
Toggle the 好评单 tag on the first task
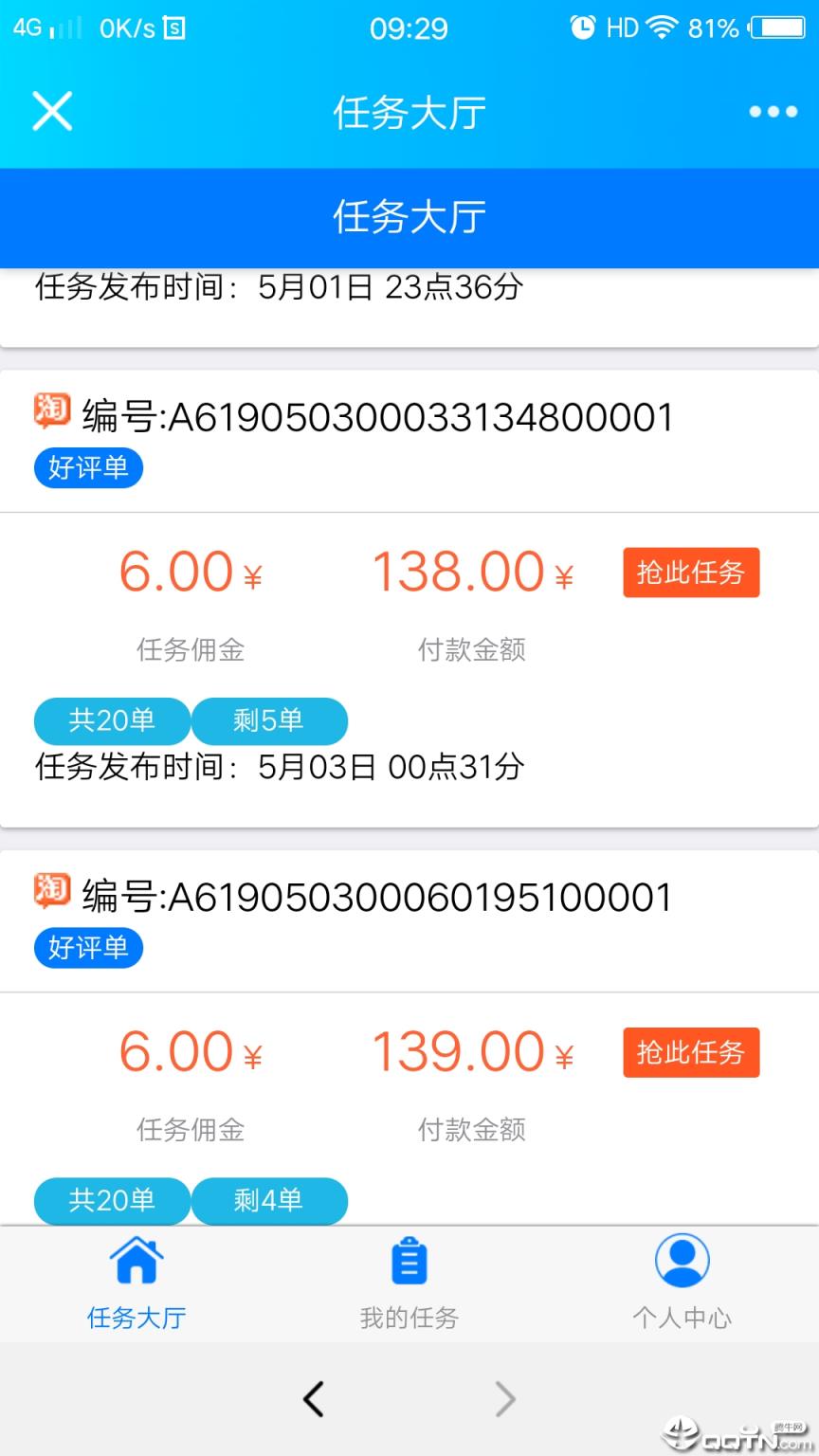point(88,467)
